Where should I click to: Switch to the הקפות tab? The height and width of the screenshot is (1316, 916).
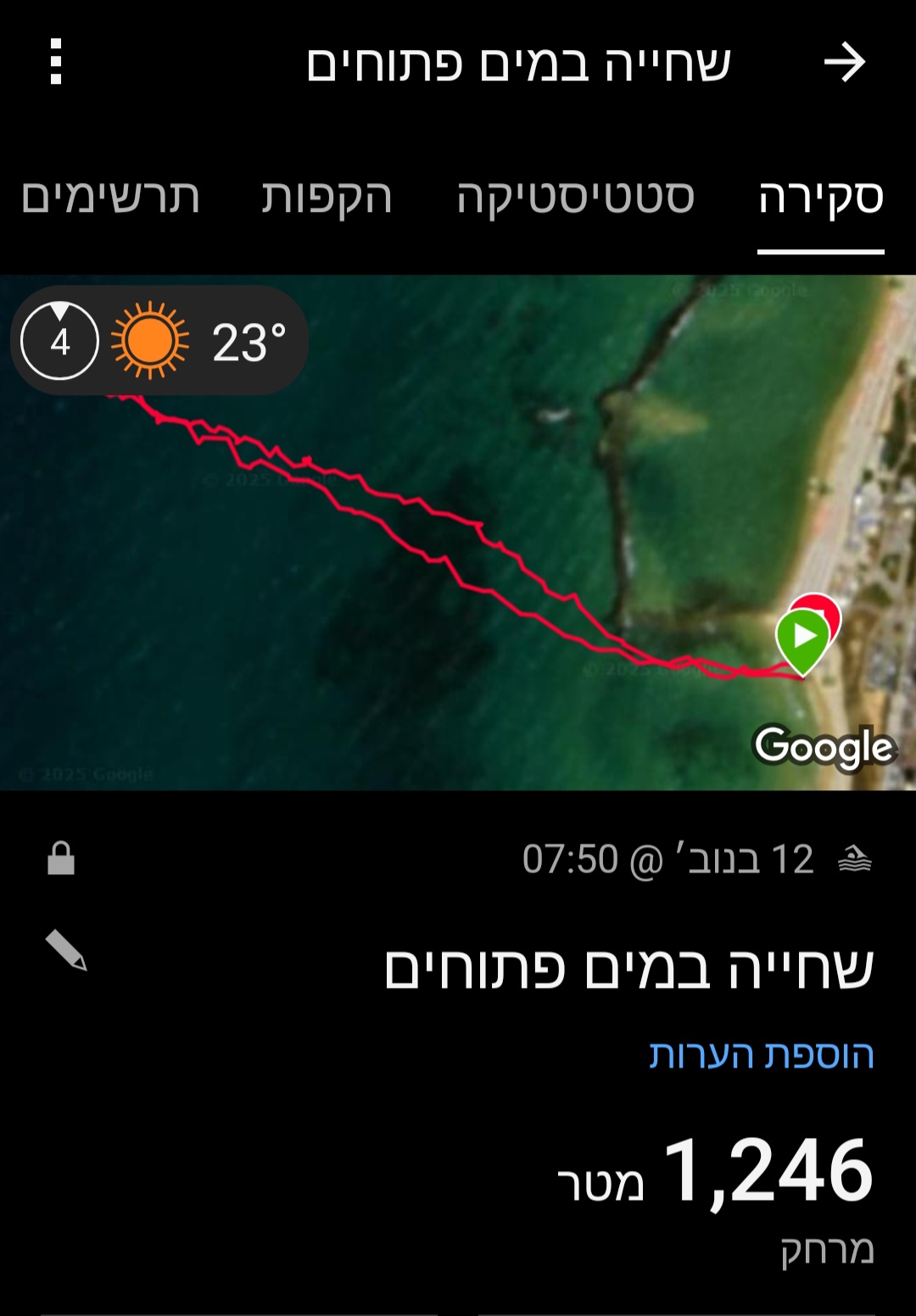[x=327, y=198]
